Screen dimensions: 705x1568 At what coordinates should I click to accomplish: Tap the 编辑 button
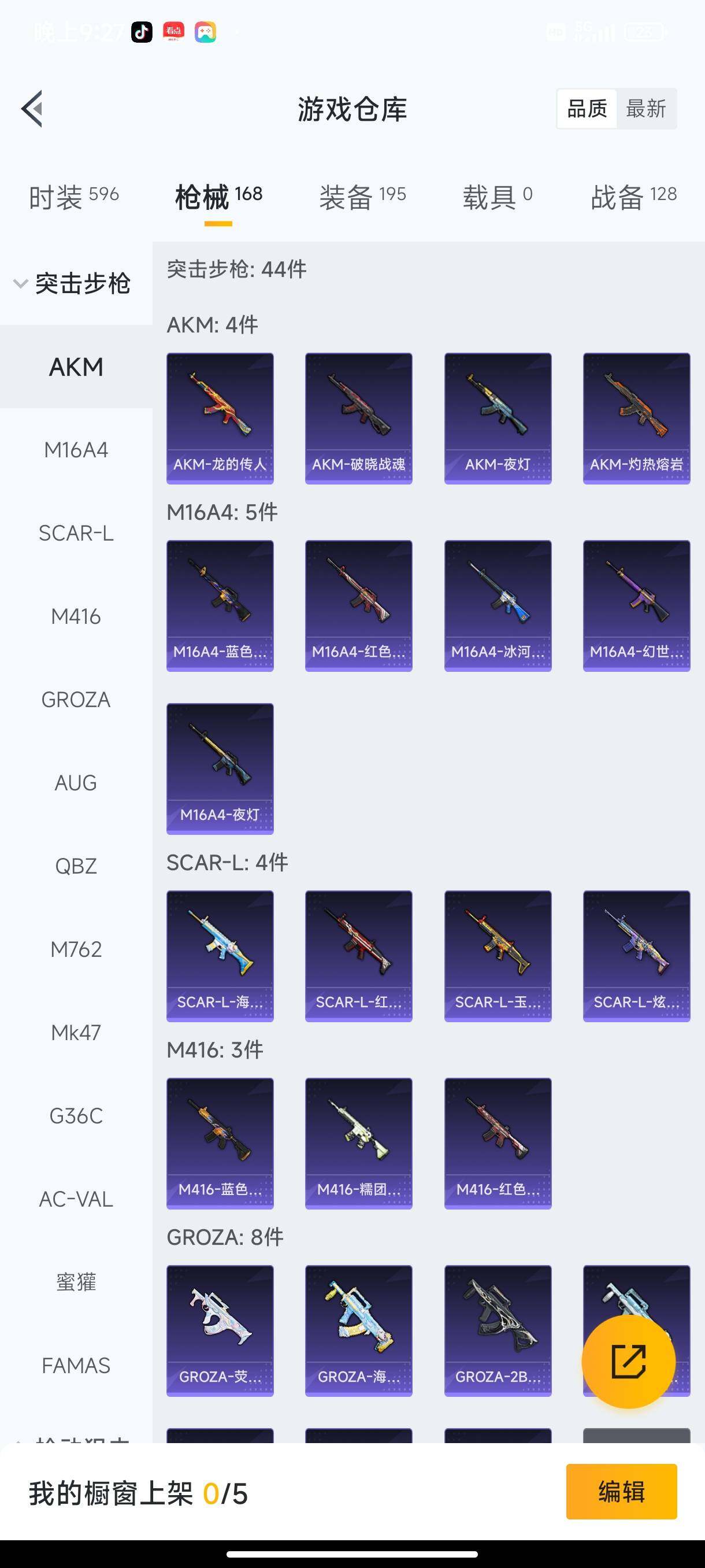tap(621, 1491)
